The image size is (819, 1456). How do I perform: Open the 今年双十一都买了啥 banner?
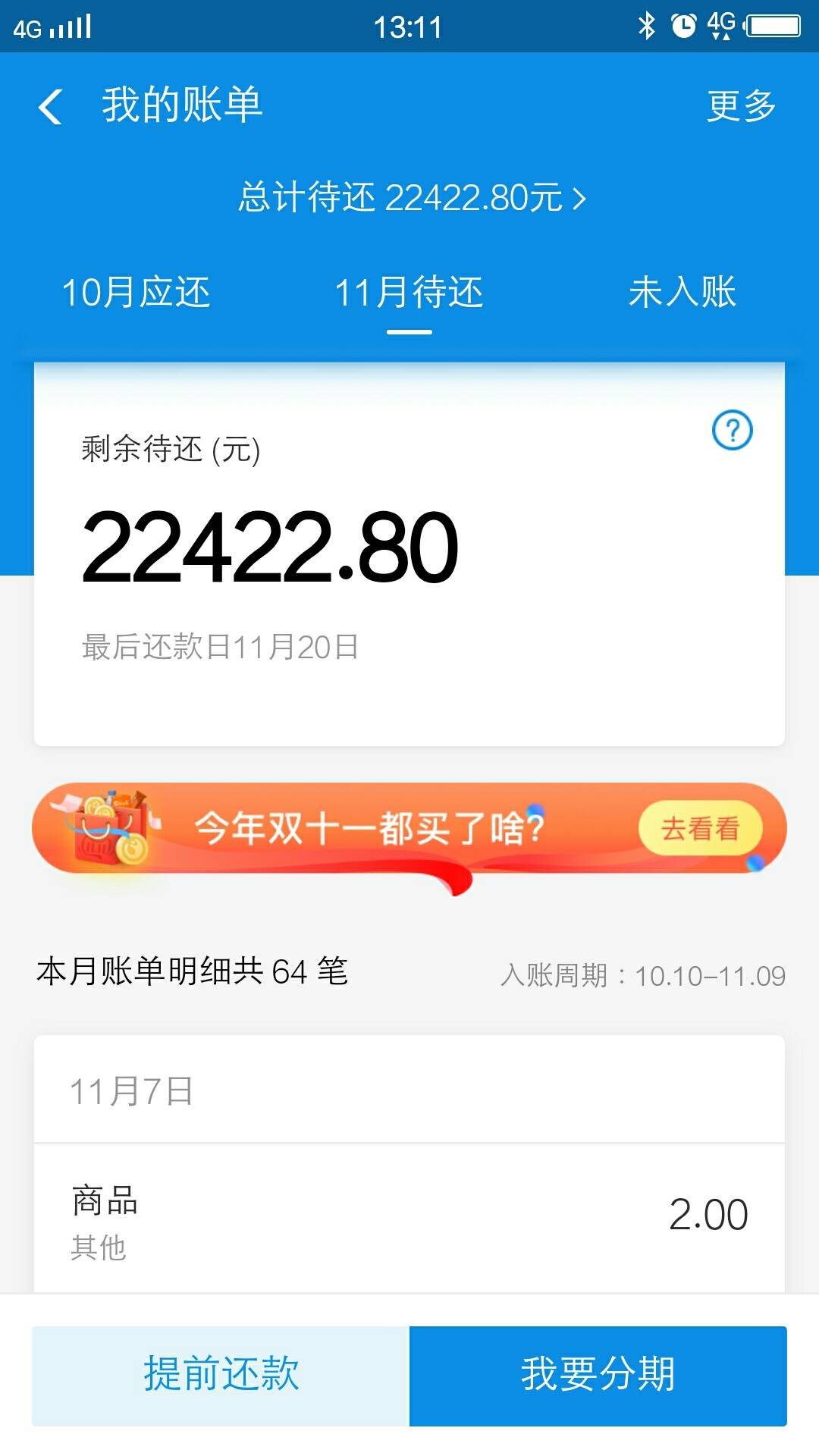[409, 830]
